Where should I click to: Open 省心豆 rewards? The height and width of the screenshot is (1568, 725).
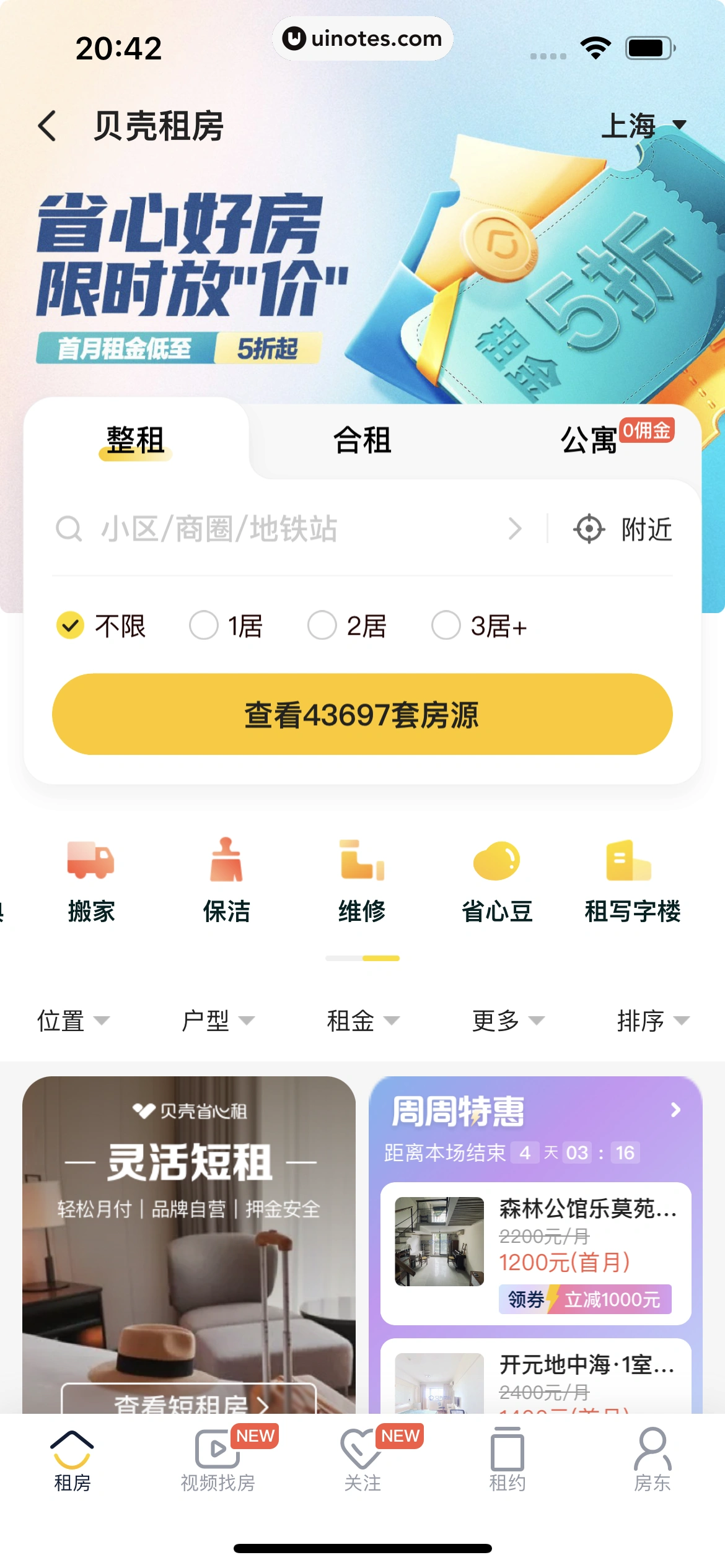click(x=497, y=880)
